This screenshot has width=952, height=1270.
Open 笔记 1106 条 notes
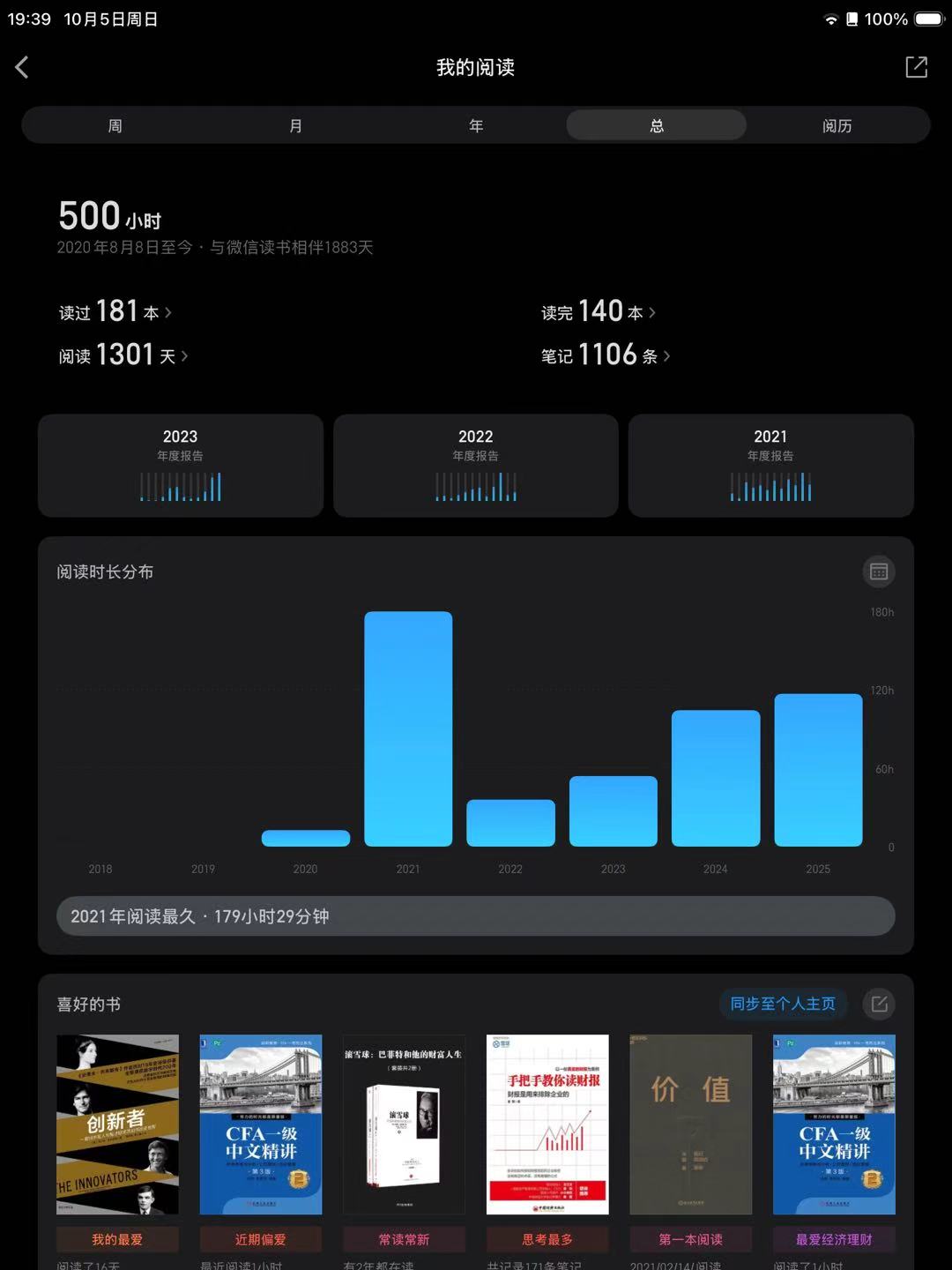click(605, 355)
